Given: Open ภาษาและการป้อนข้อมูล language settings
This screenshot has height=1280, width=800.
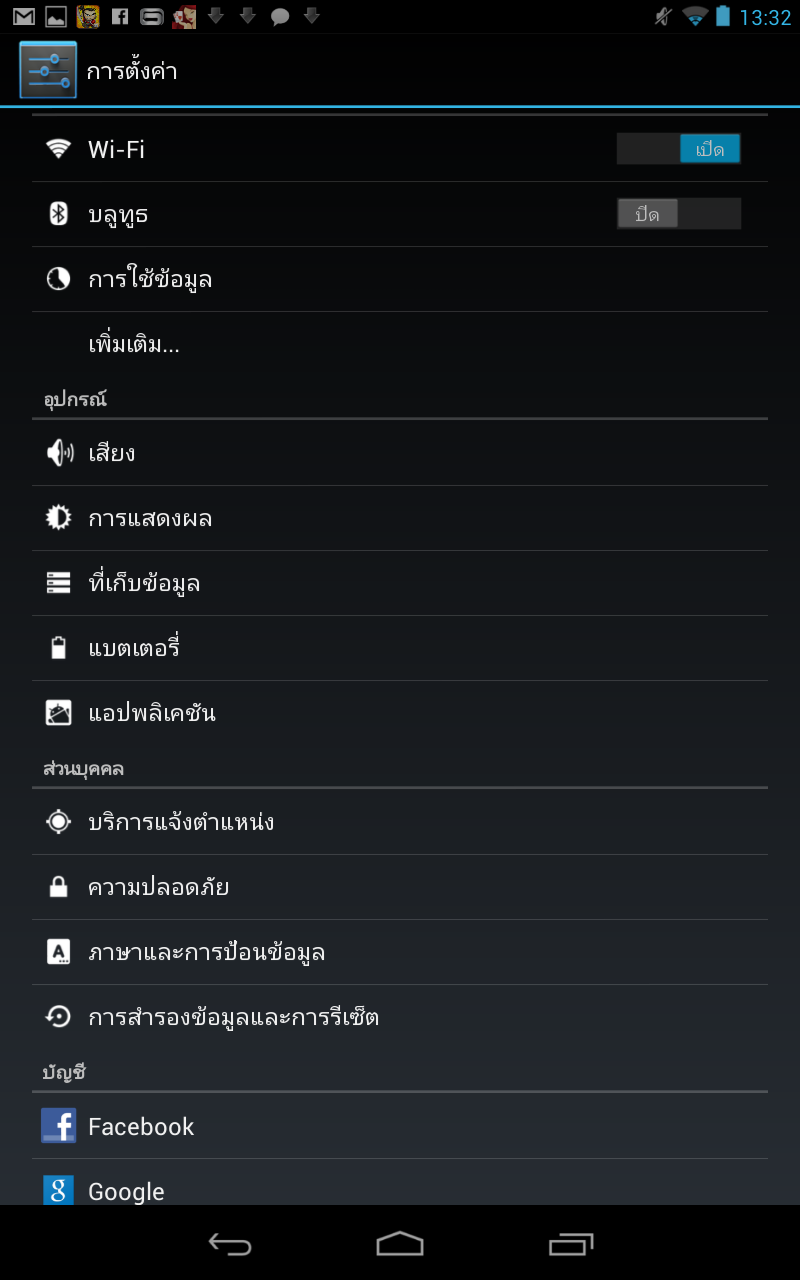Looking at the screenshot, I should click(400, 952).
